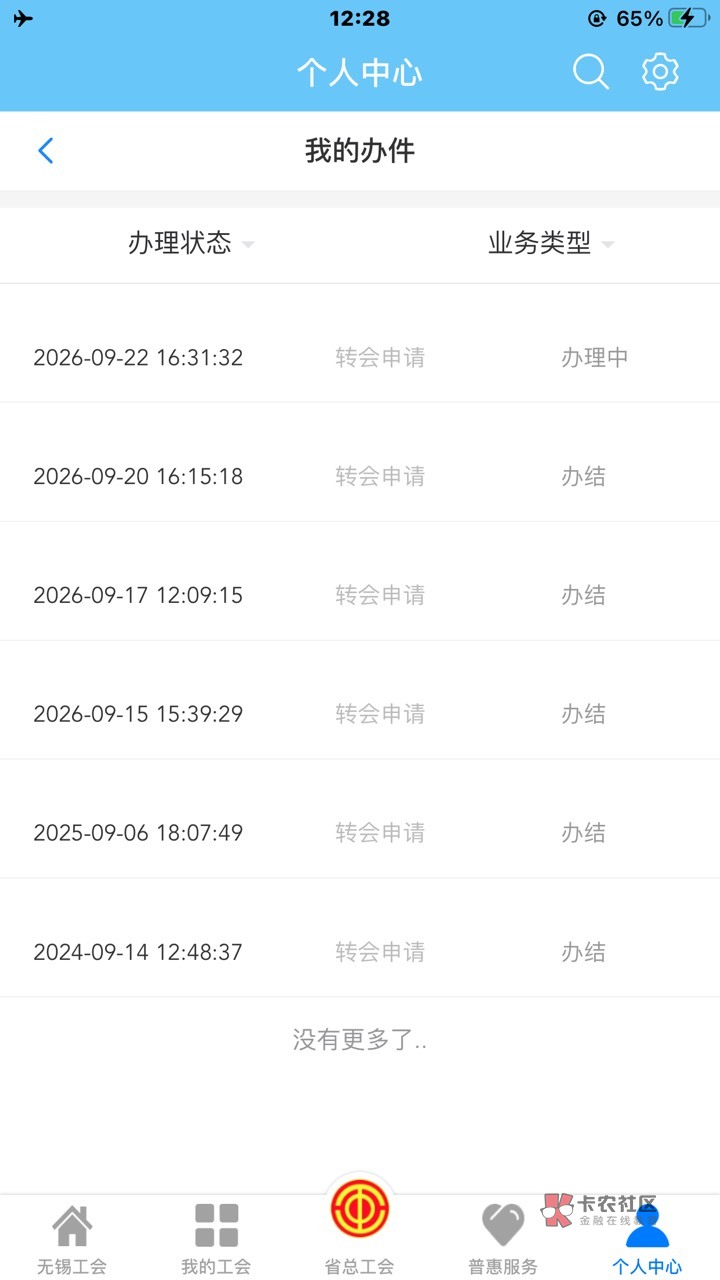This screenshot has width=720, height=1280.
Task: Go back from 我的办件 page
Action: [45, 151]
